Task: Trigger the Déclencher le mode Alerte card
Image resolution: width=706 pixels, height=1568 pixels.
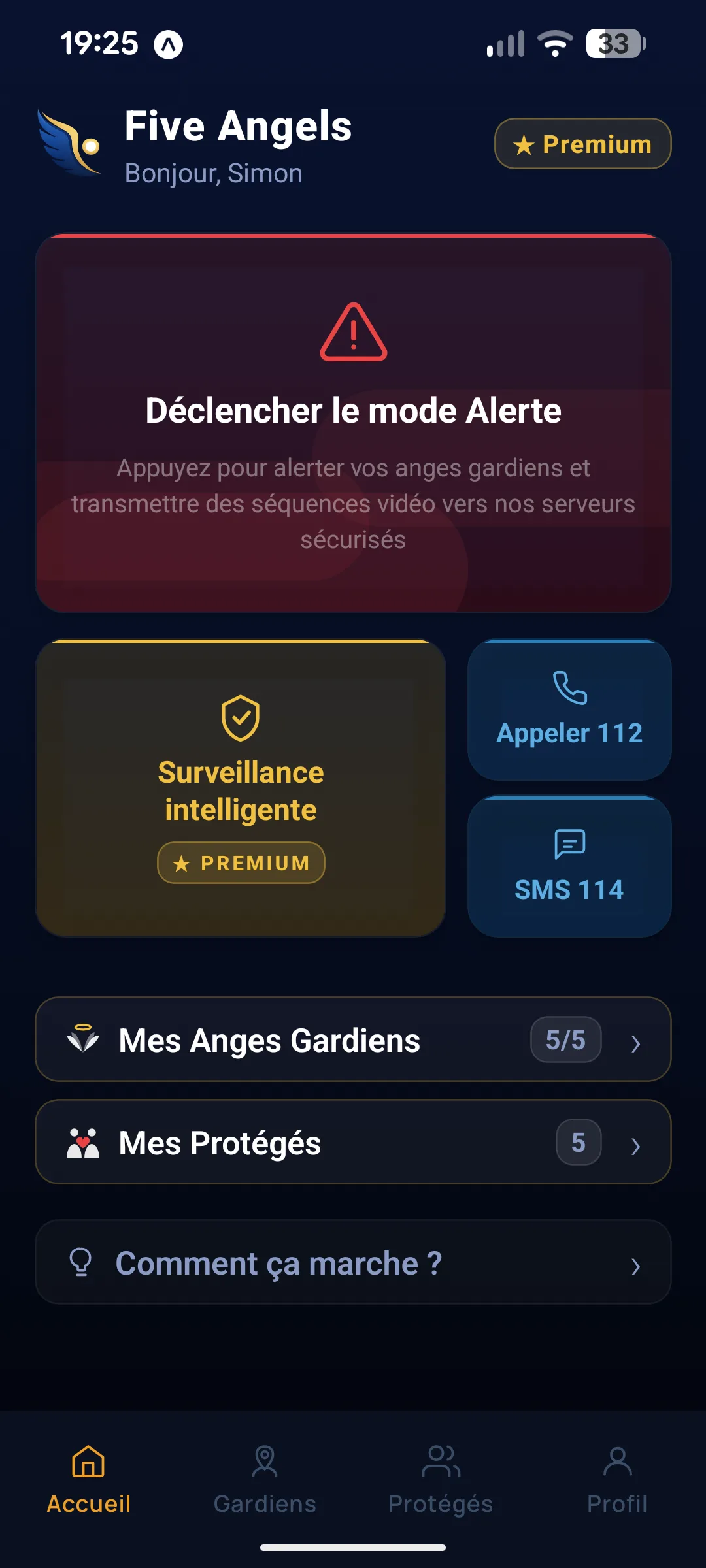Action: 353,423
